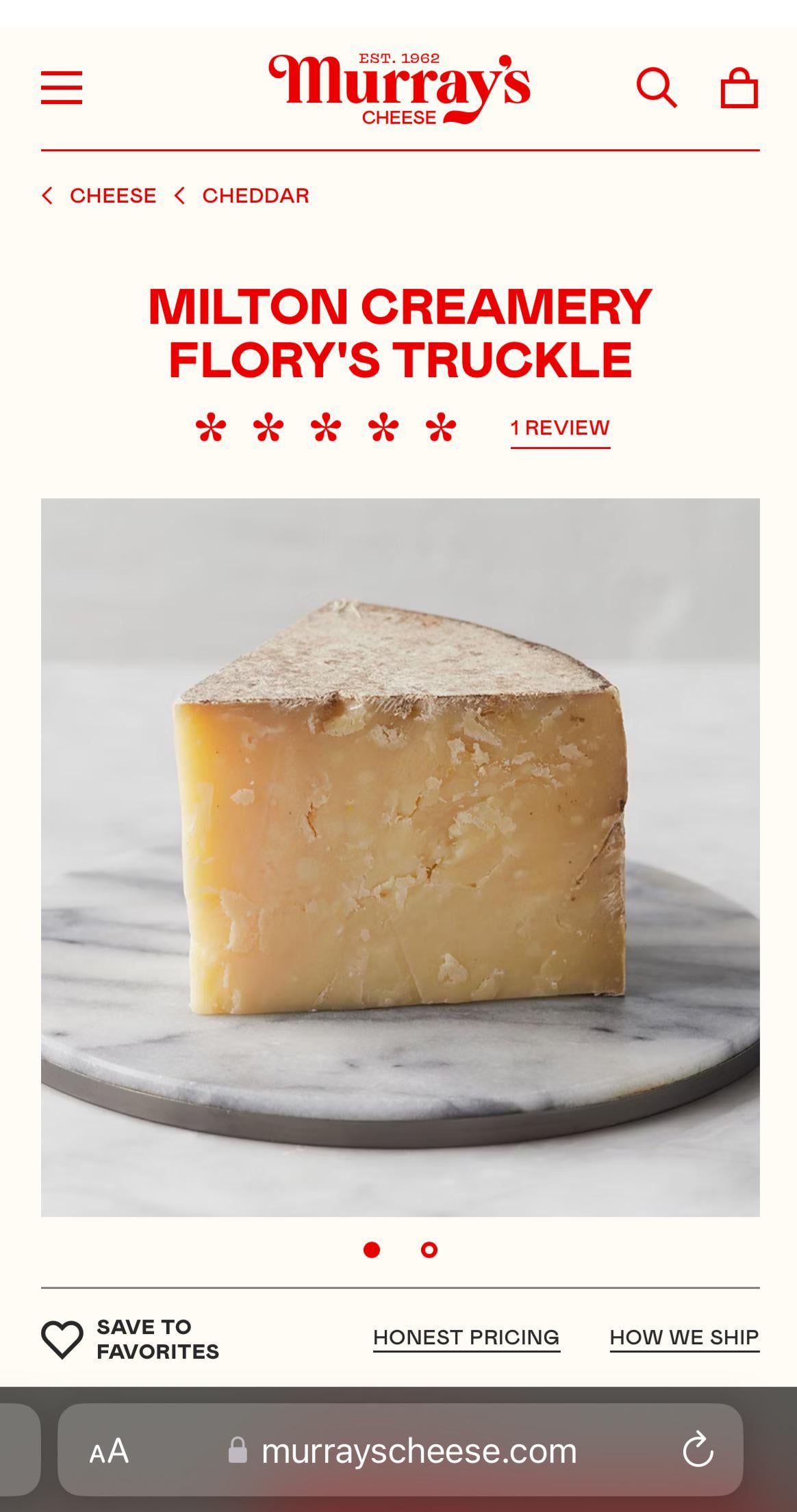Tap the murrayscheese.com address bar

(418, 1451)
